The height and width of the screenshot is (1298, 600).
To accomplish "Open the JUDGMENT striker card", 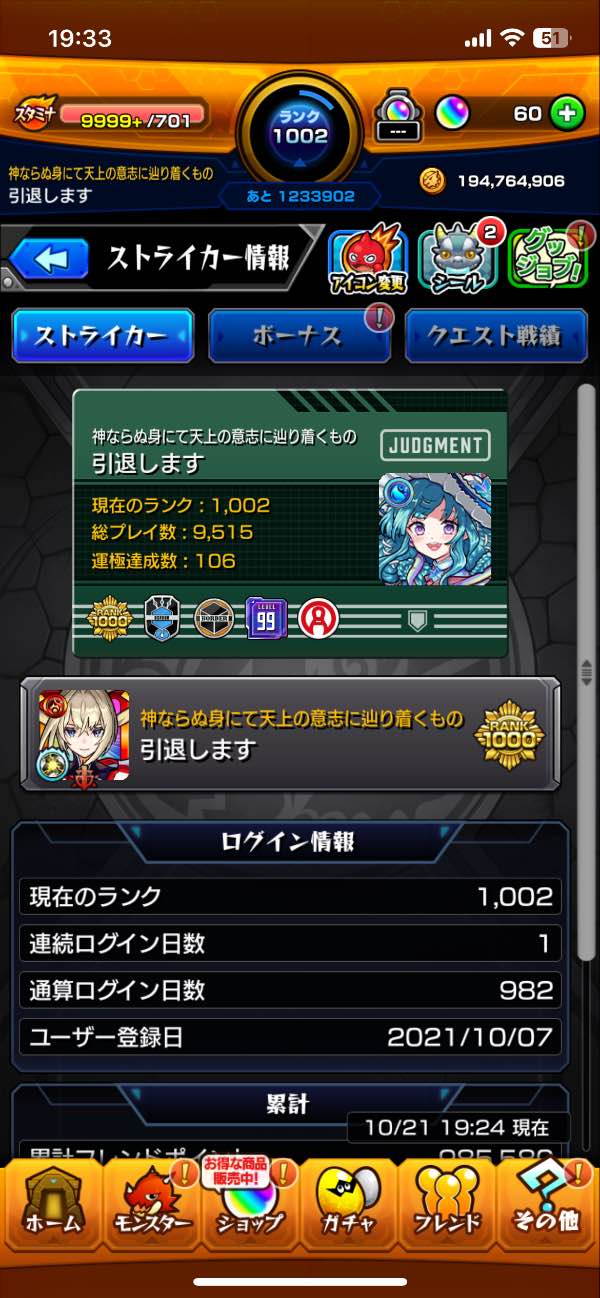I will click(x=289, y=522).
